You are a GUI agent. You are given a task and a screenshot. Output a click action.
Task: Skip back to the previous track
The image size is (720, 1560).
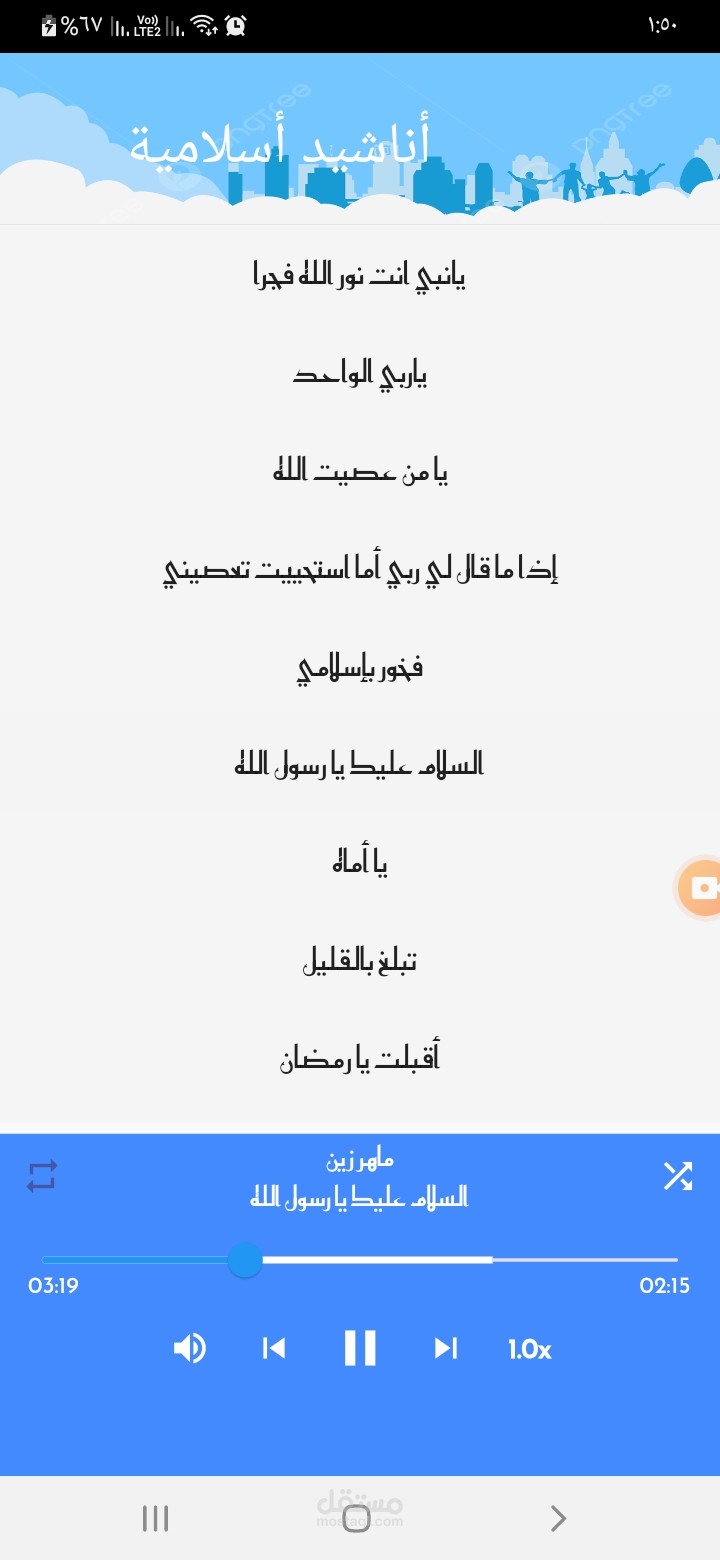pyautogui.click(x=273, y=1348)
